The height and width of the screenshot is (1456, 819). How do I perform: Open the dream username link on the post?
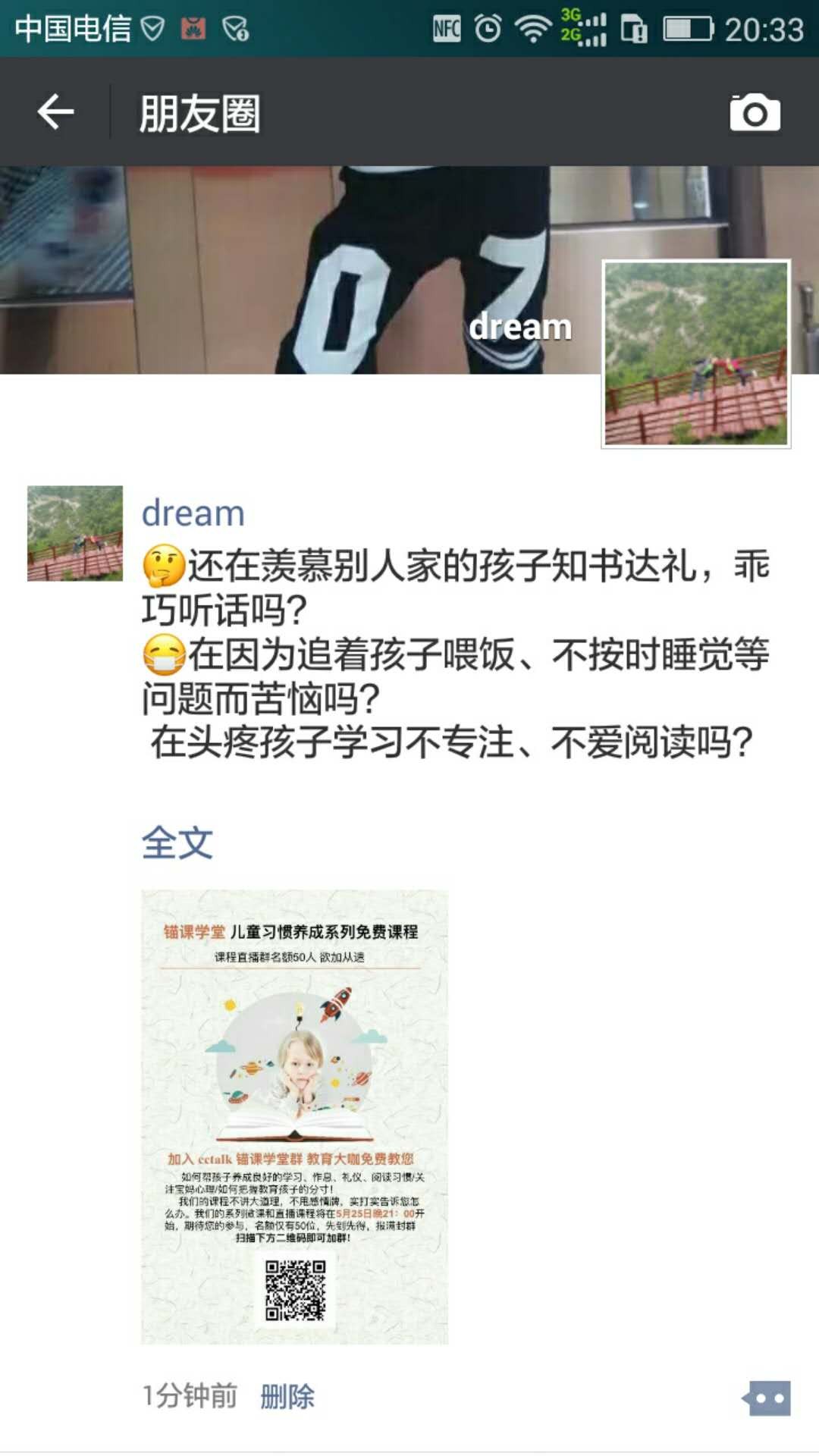point(193,513)
